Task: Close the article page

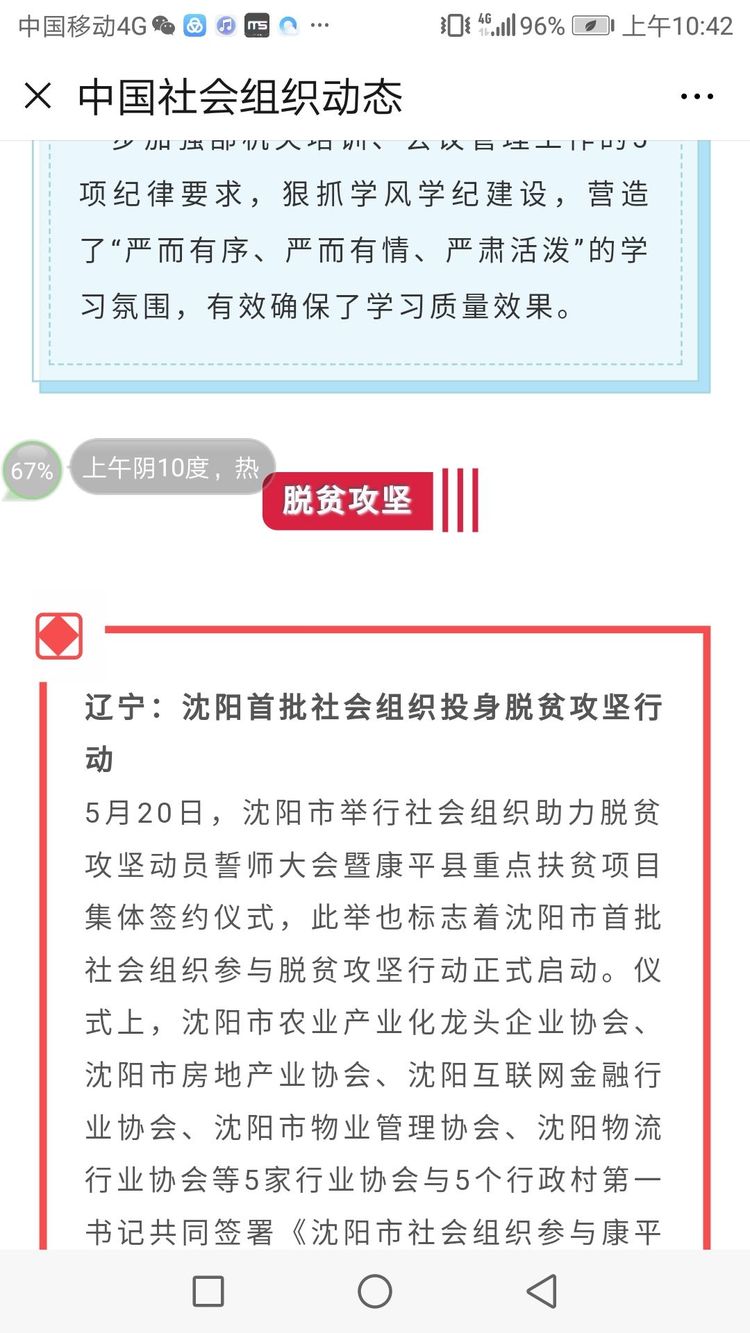Action: (38, 96)
